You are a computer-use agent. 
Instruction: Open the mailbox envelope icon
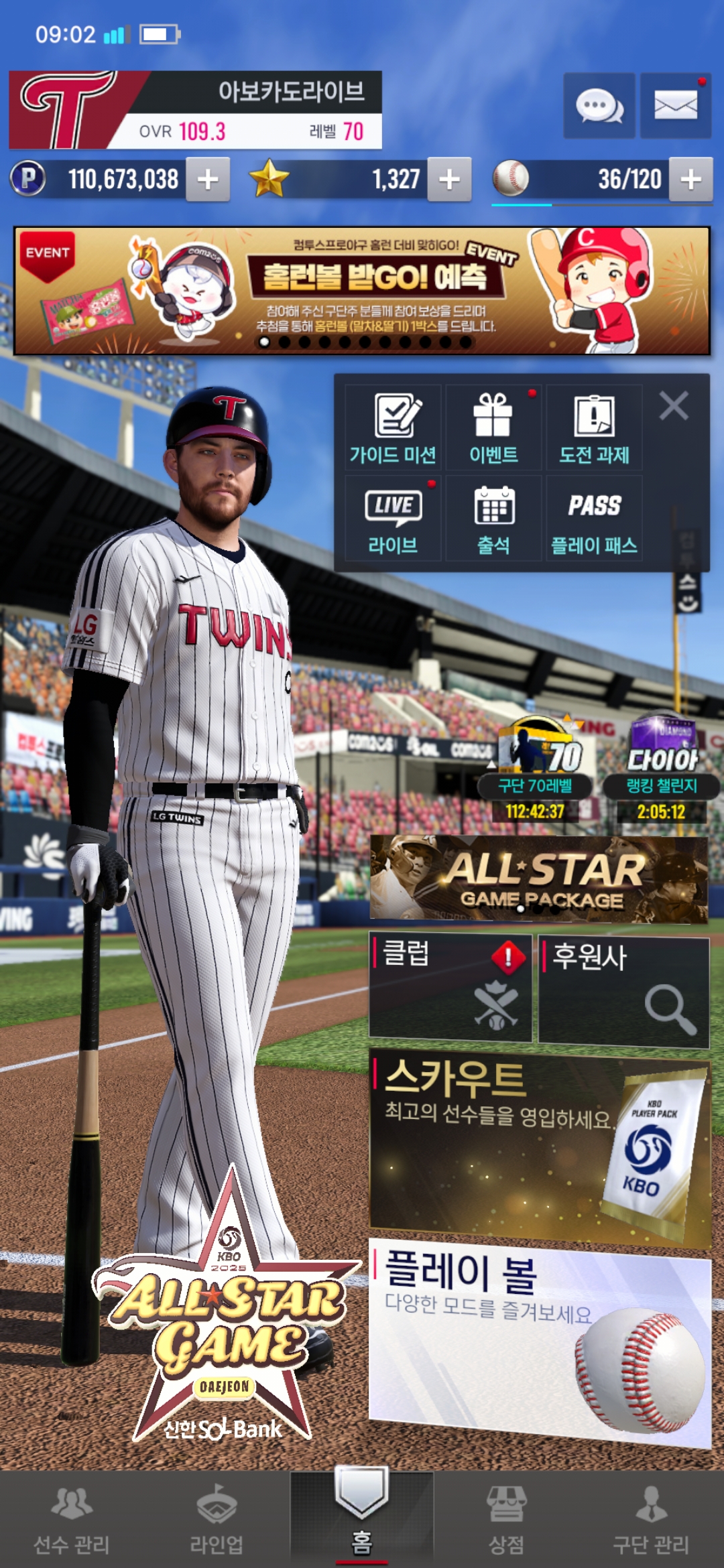tap(675, 106)
